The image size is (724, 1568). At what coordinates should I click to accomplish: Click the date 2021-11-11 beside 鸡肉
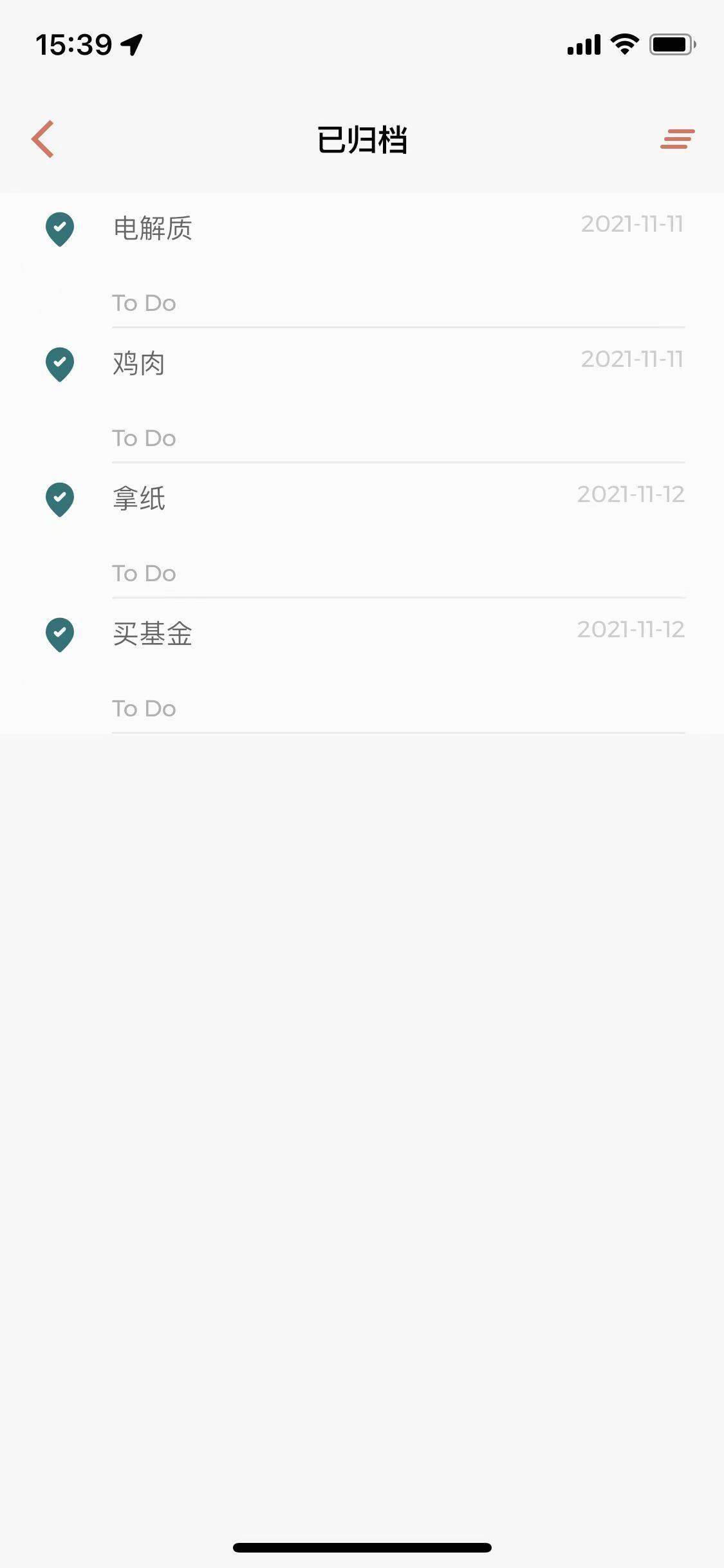[633, 359]
